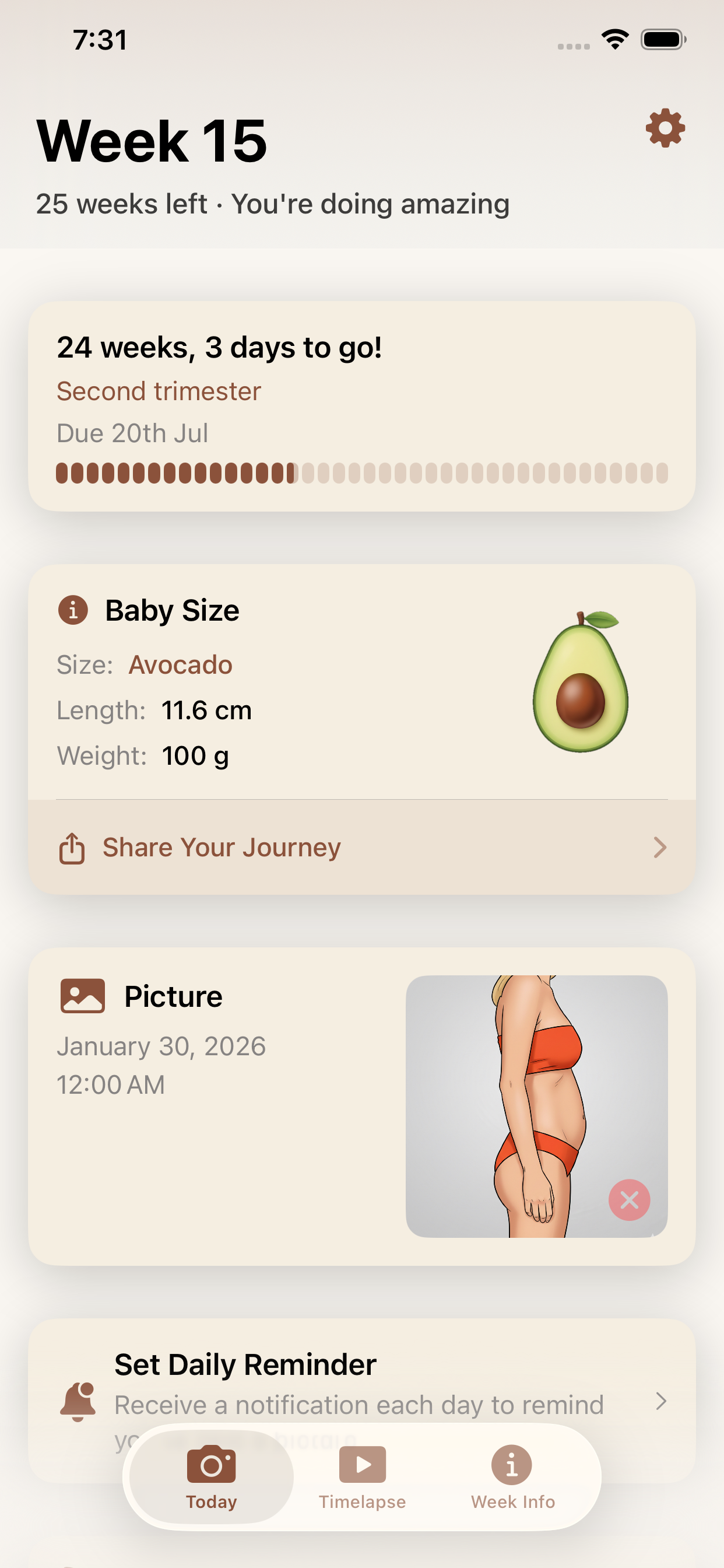The width and height of the screenshot is (724, 1568).
Task: Switch to the Timelapse tab
Action: coord(362,1476)
